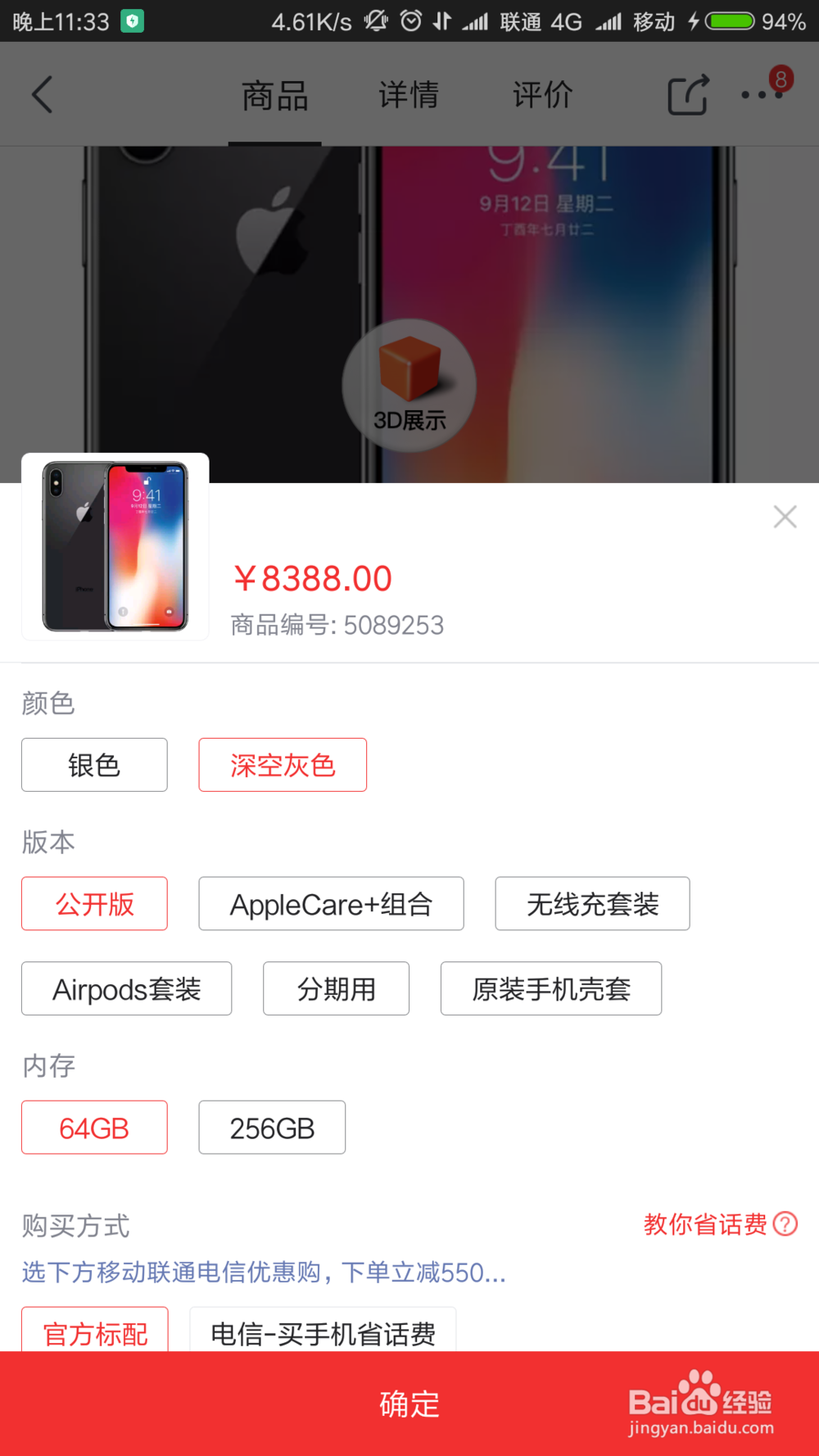The height and width of the screenshot is (1456, 819).
Task: Click the iPhone product thumbnail
Action: (115, 545)
